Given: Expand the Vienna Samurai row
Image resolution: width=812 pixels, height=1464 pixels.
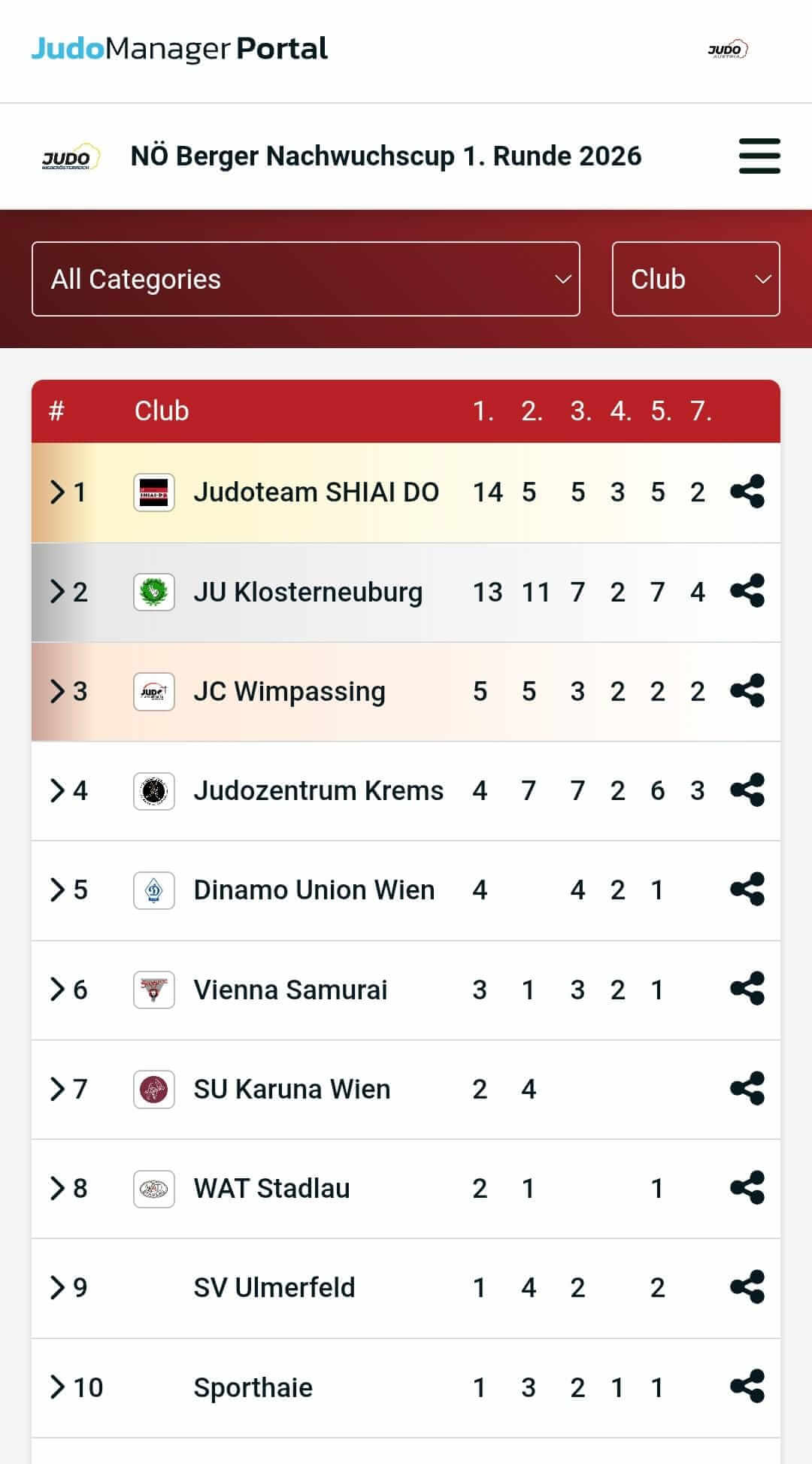Looking at the screenshot, I should click(57, 990).
